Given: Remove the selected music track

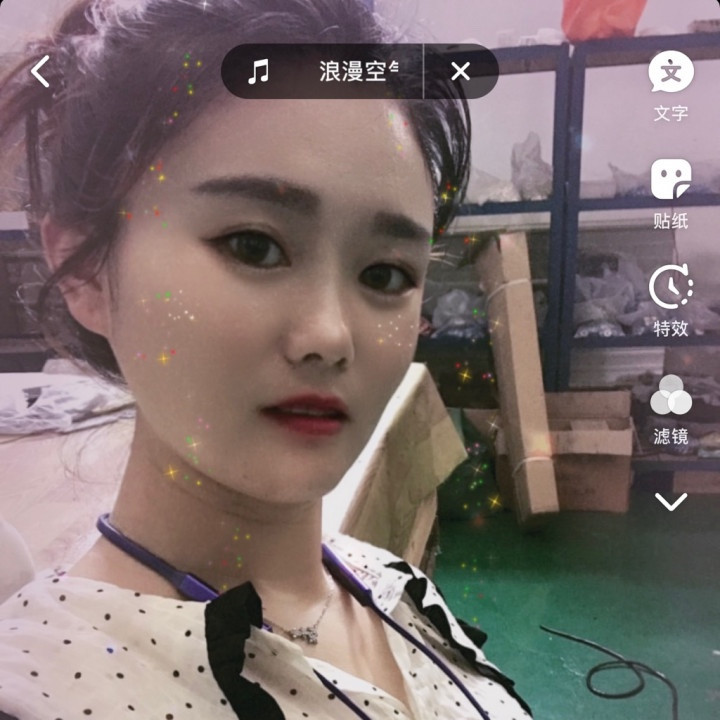Looking at the screenshot, I should click(460, 71).
